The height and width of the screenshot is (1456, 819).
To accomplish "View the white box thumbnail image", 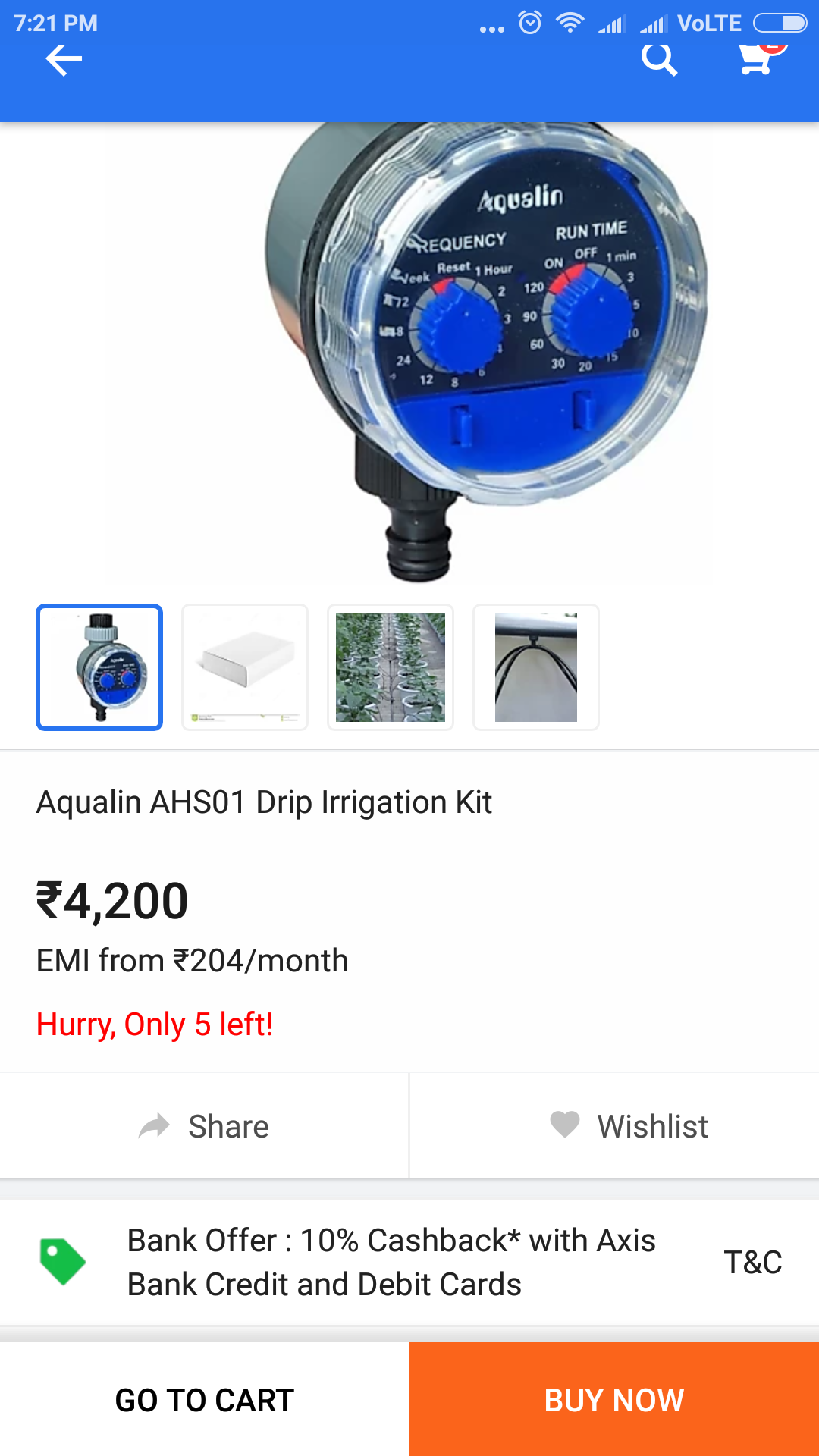I will click(245, 667).
